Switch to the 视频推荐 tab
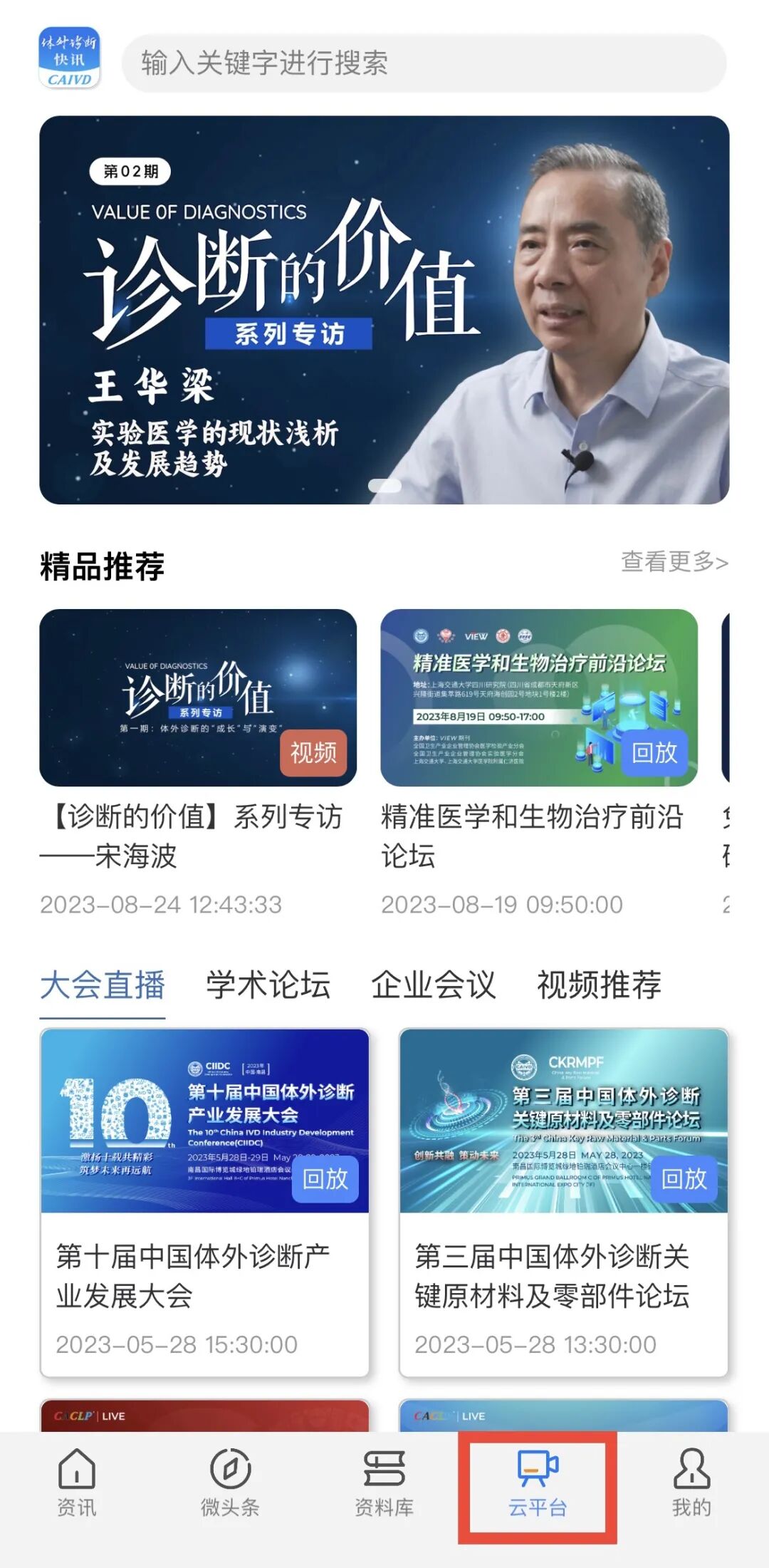 (x=599, y=985)
